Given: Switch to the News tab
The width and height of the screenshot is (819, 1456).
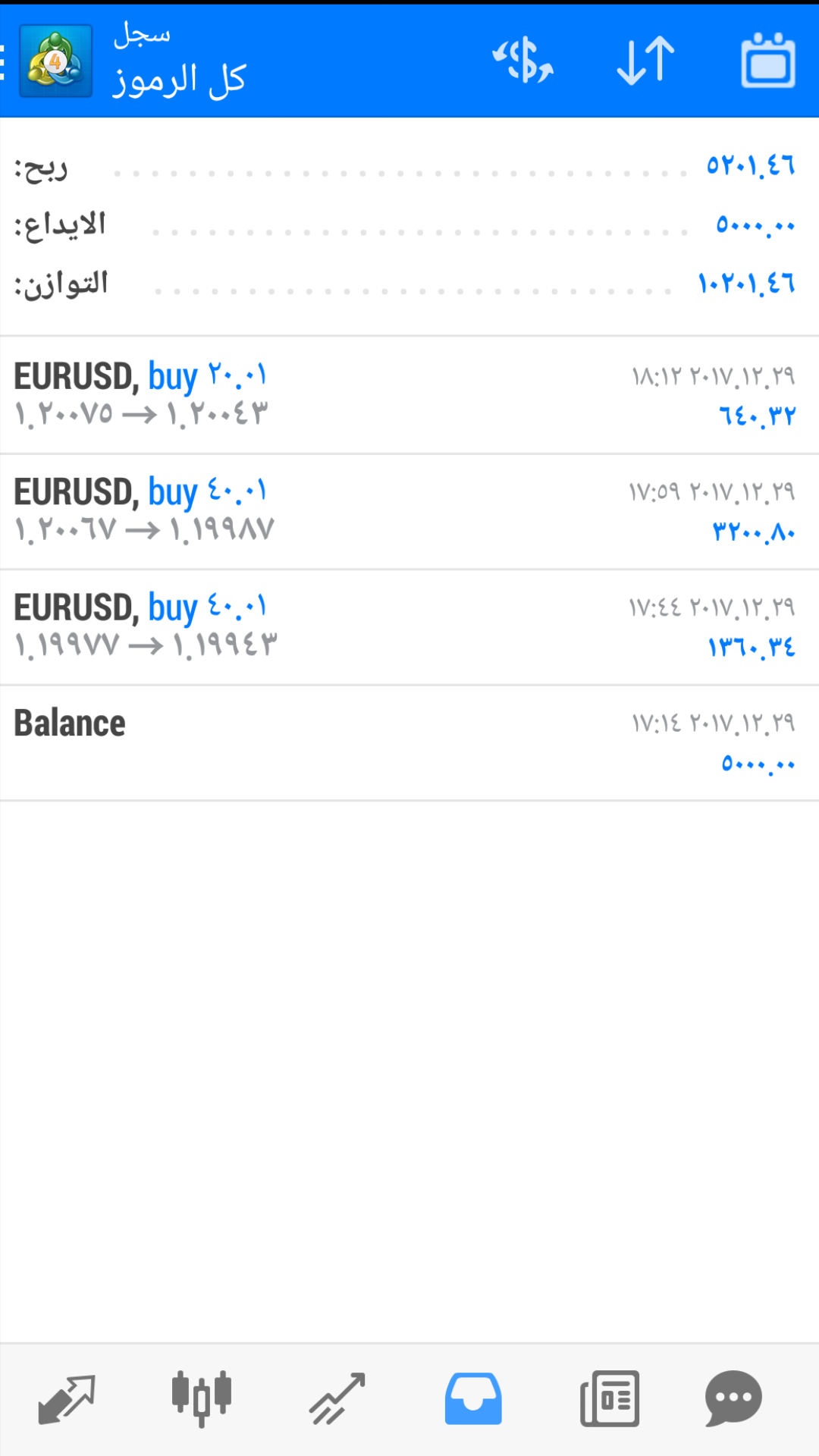Looking at the screenshot, I should coord(610,1399).
